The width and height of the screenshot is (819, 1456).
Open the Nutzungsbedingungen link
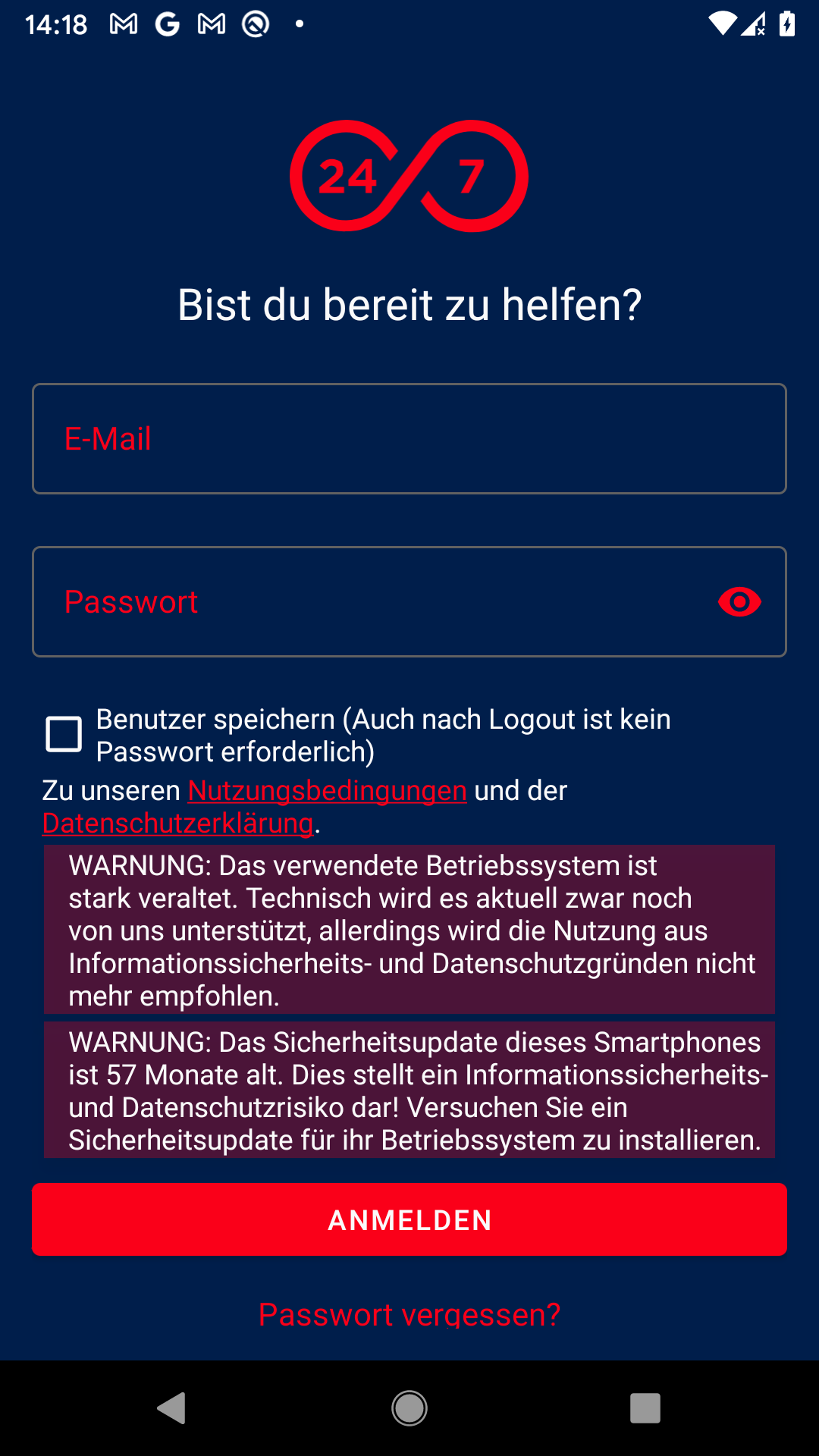327,790
